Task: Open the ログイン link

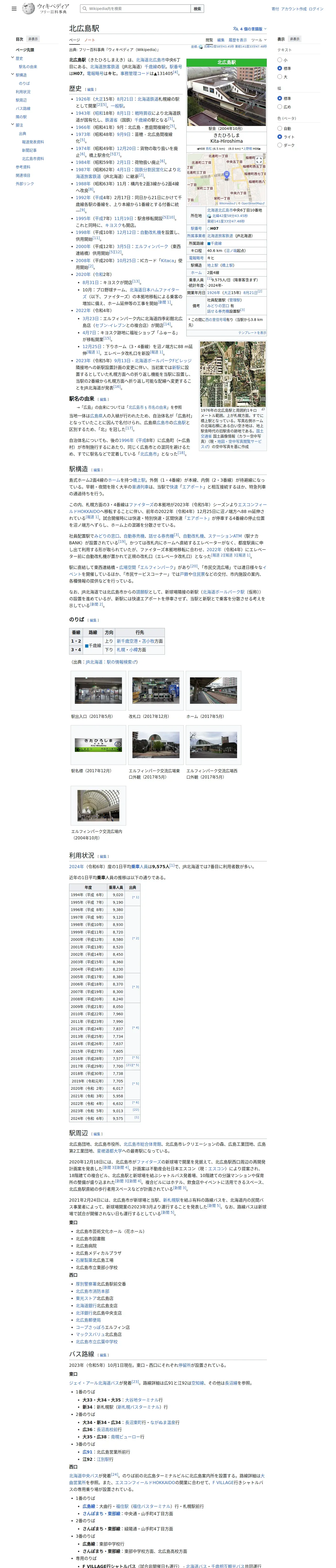Action: click(x=316, y=9)
